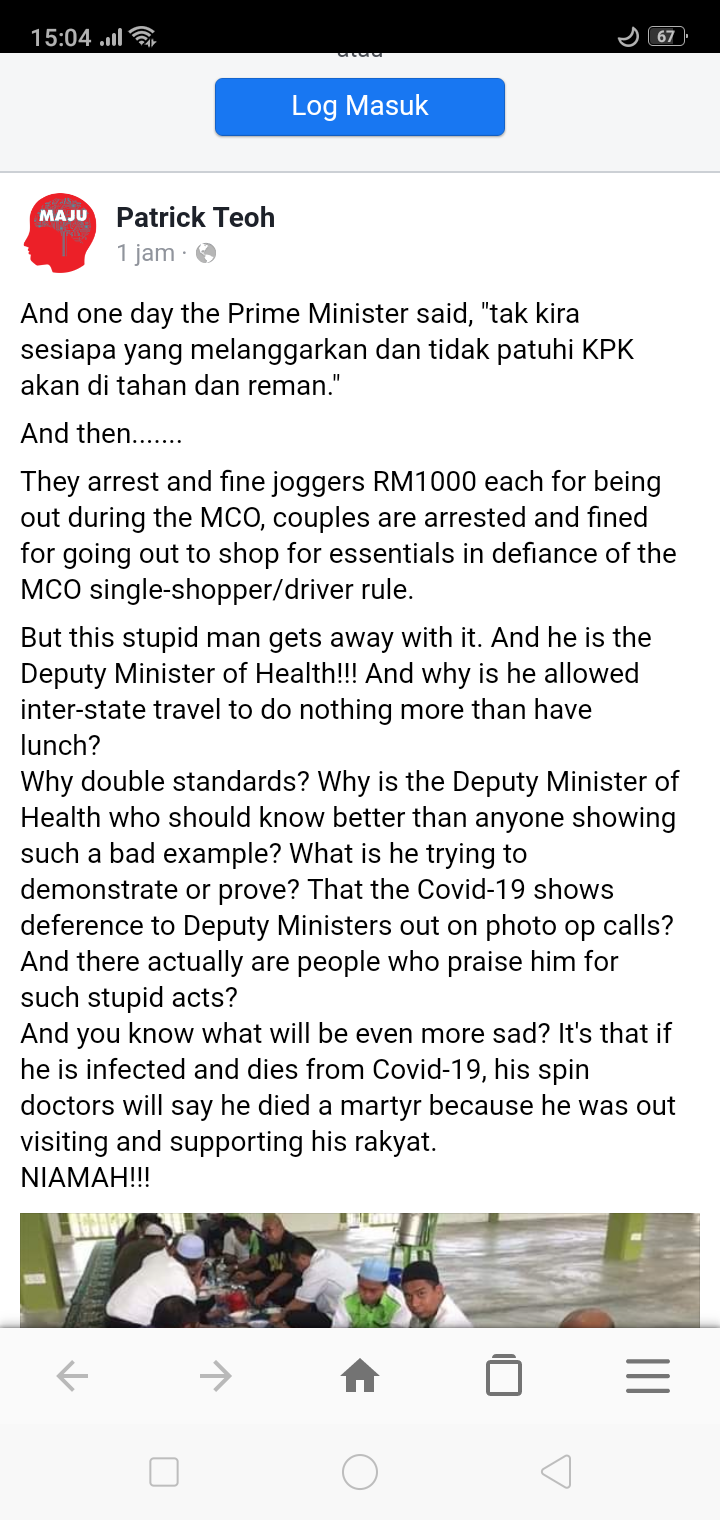Image resolution: width=720 pixels, height=1520 pixels.
Task: Tap the system back button
Action: pos(555,1472)
